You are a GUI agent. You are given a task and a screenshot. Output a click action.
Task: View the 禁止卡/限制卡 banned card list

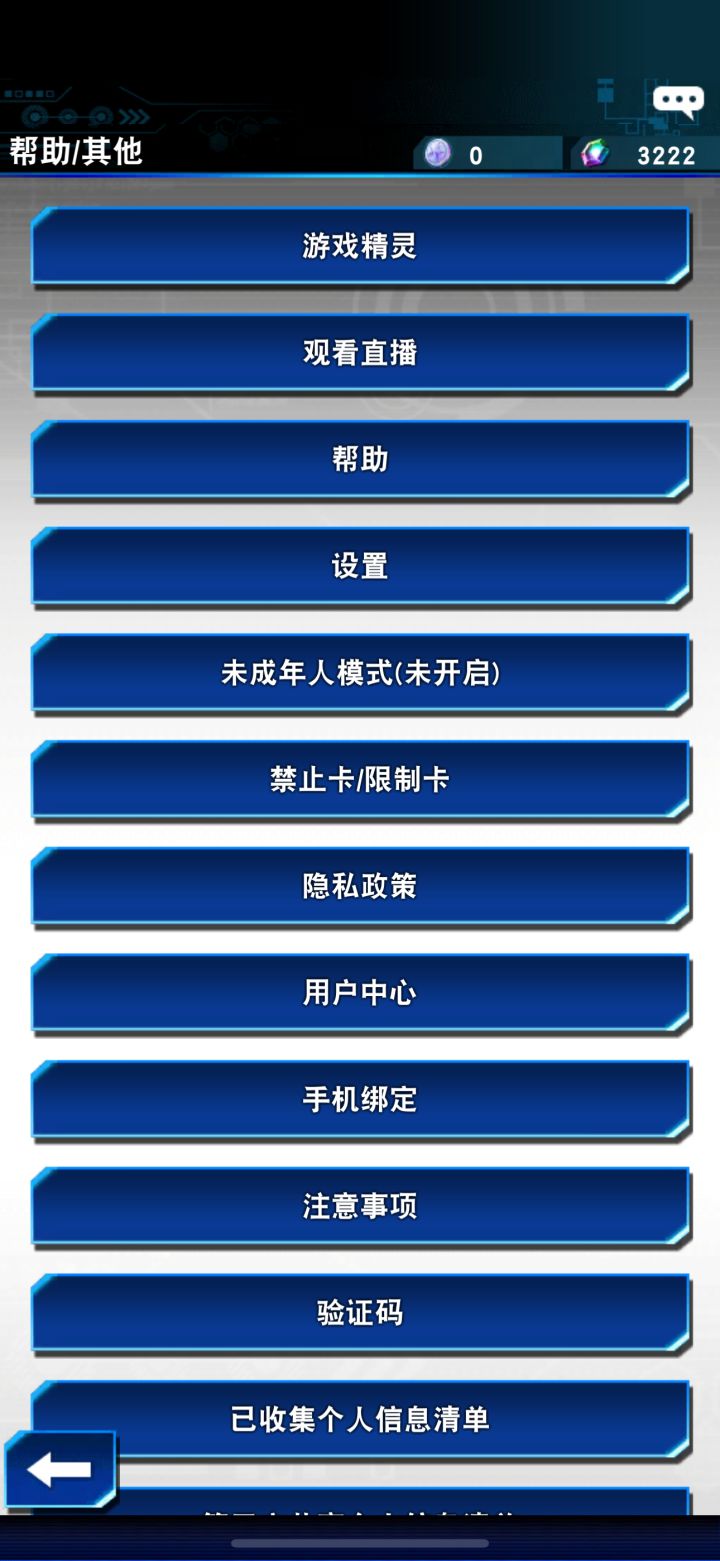pyautogui.click(x=360, y=779)
